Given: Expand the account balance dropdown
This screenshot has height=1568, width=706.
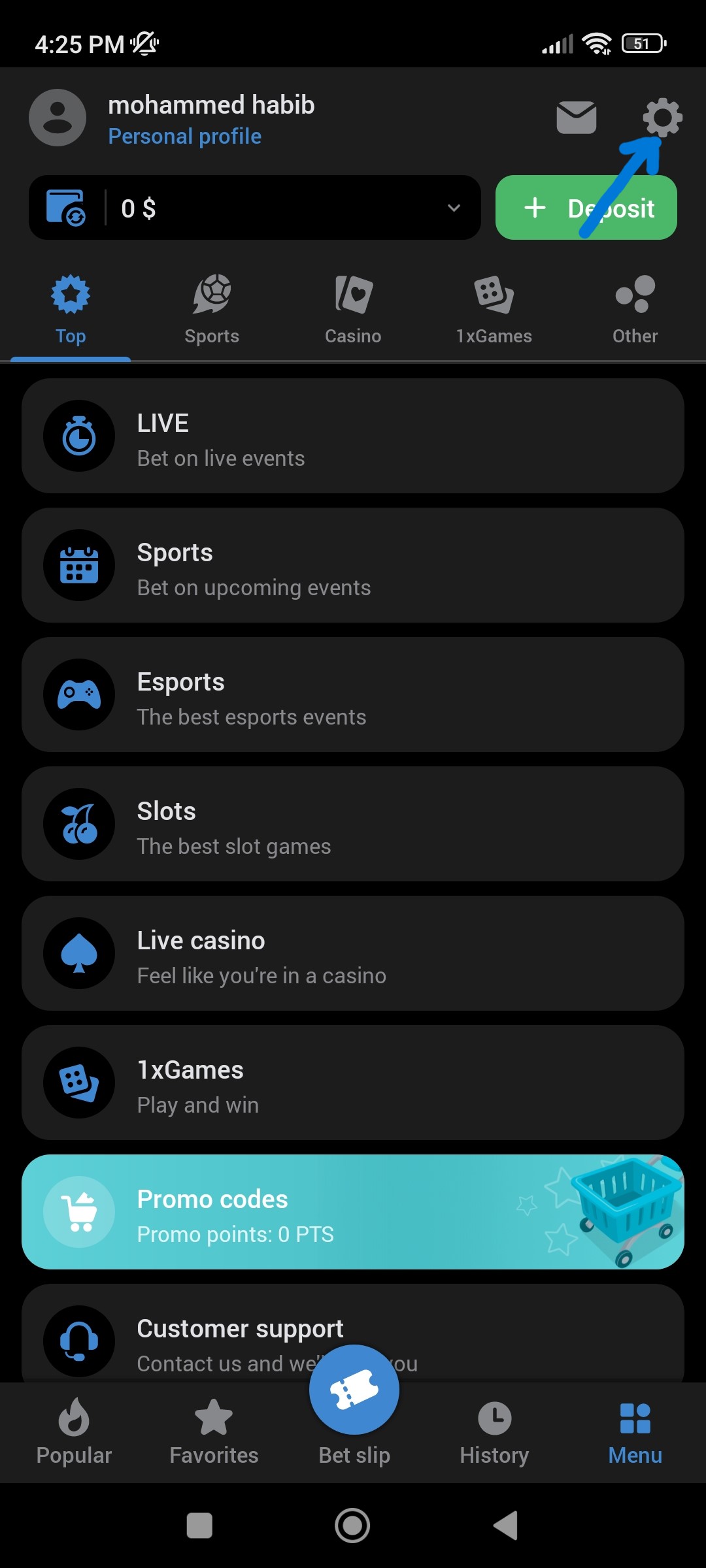Looking at the screenshot, I should (454, 208).
